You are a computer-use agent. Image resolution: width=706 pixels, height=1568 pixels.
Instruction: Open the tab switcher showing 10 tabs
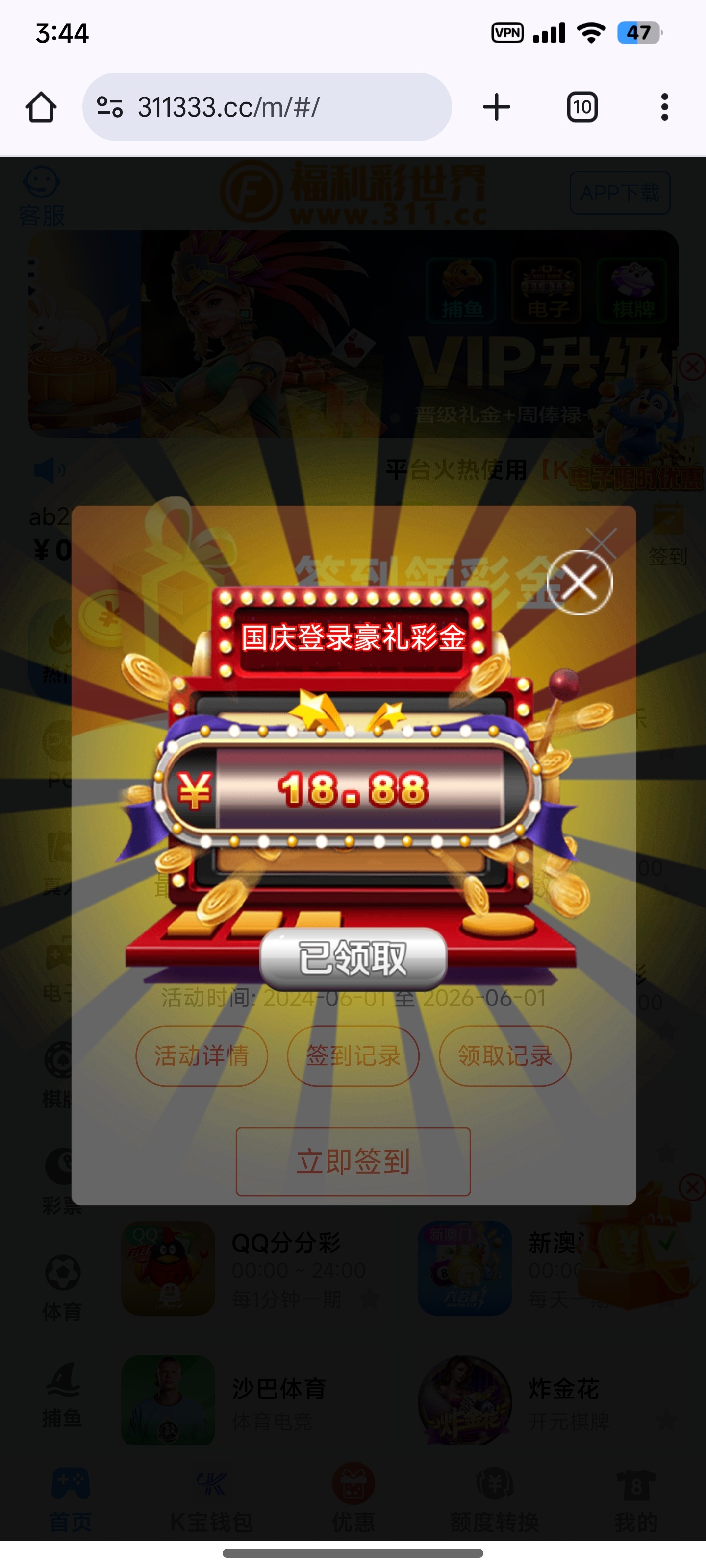click(582, 107)
